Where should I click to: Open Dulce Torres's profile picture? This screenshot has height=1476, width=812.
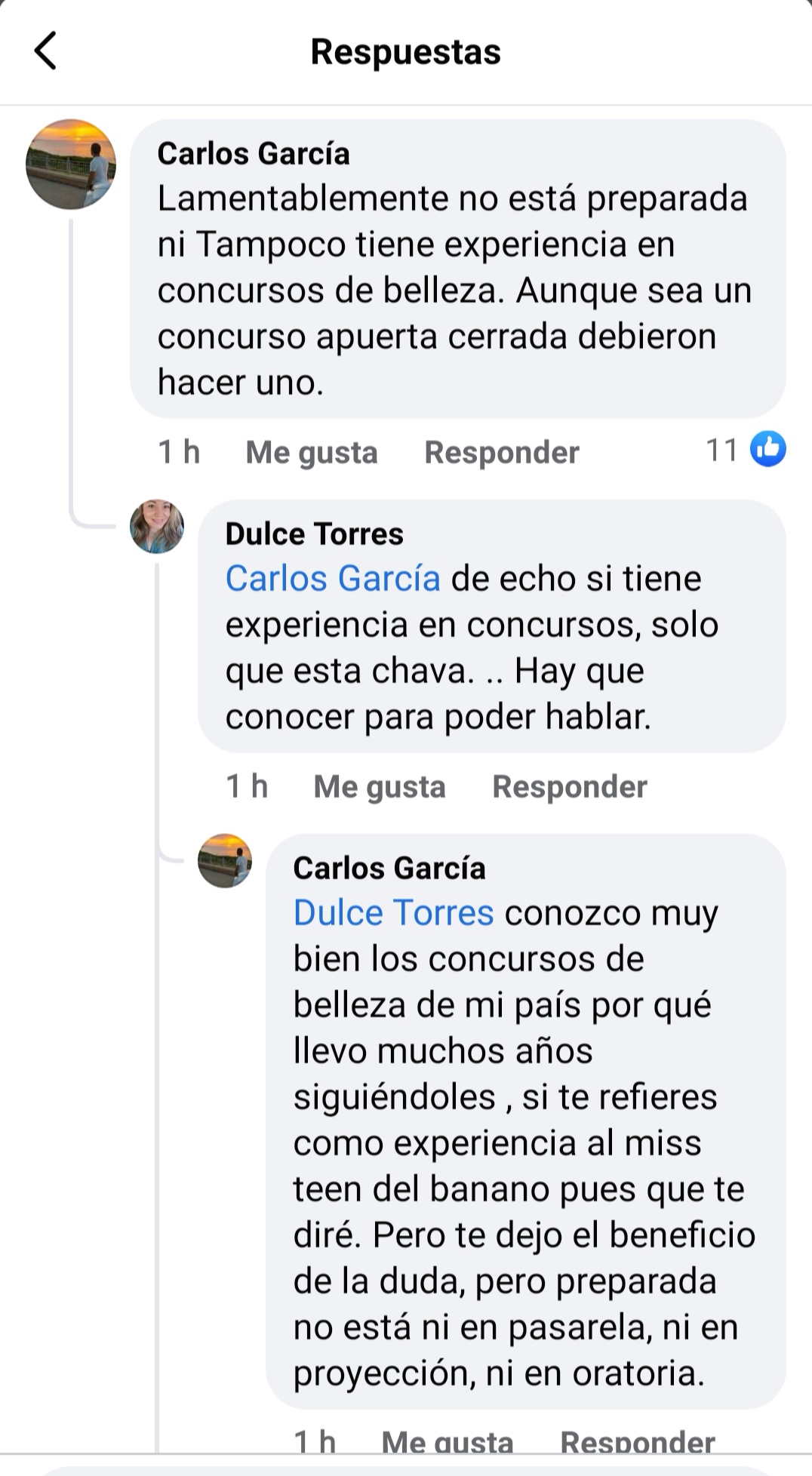[x=157, y=526]
